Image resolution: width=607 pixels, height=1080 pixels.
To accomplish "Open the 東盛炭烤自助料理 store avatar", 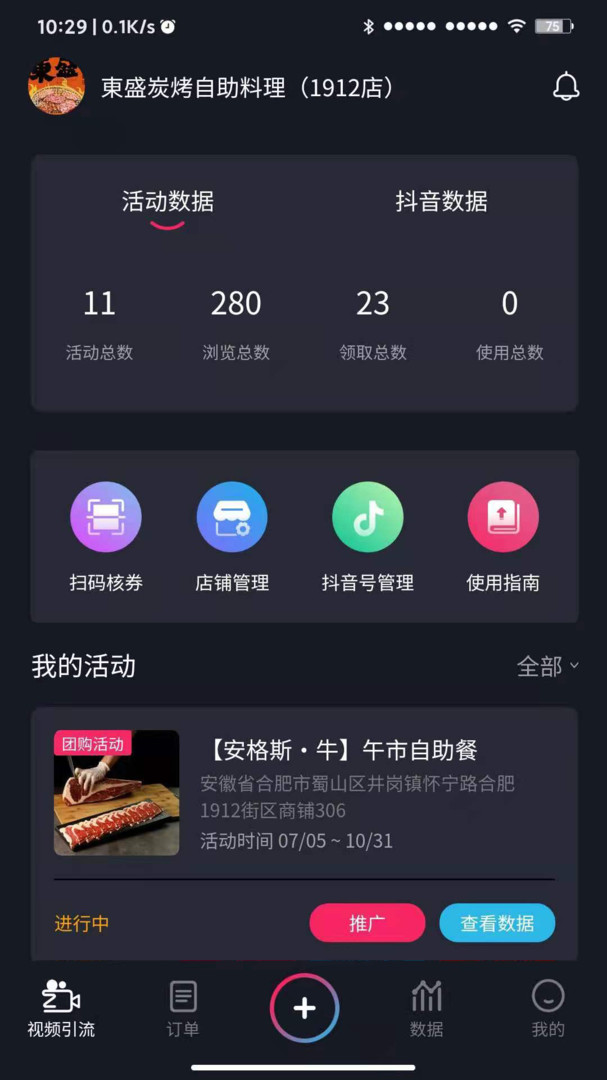I will point(56,87).
